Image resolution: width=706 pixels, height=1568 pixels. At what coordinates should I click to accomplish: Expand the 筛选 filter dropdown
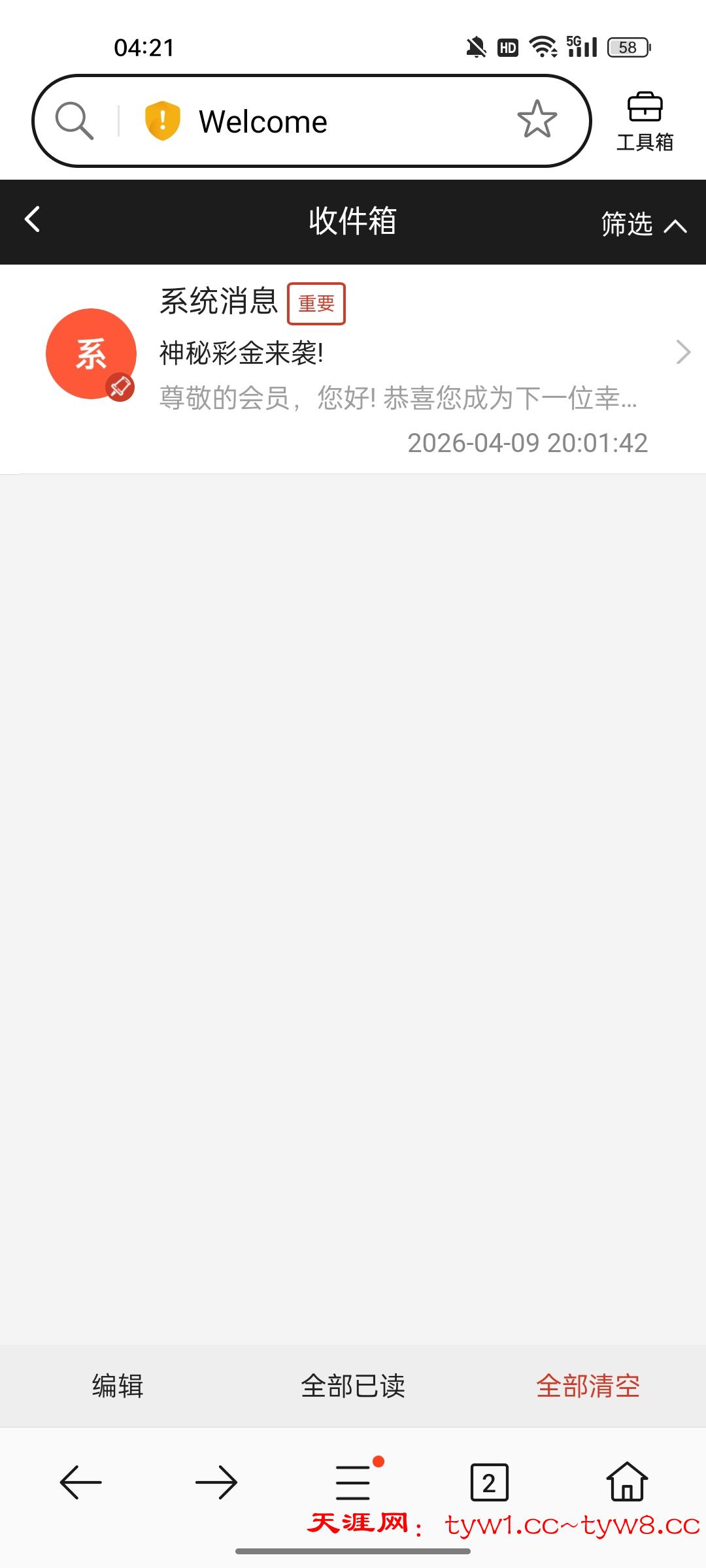click(643, 224)
